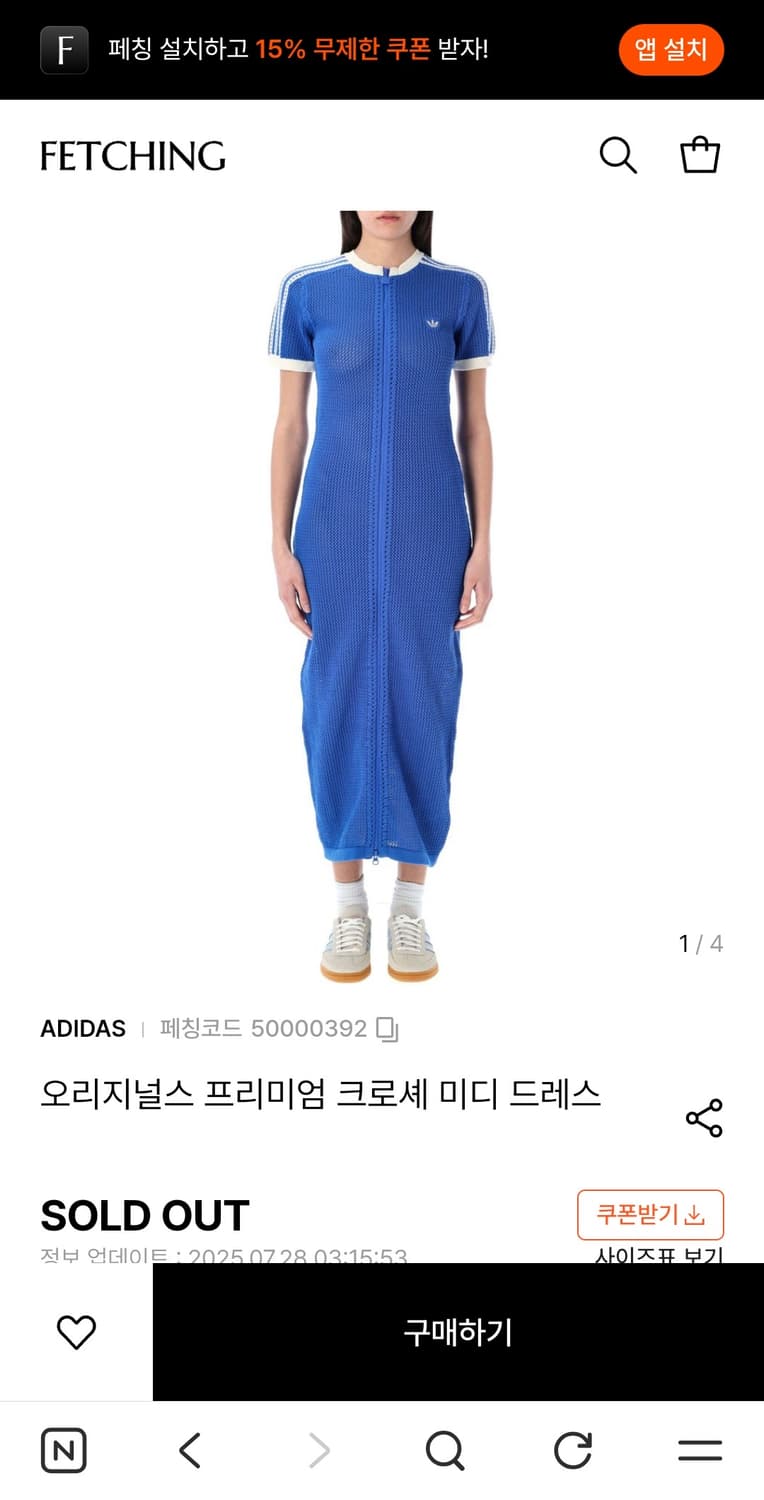Tap the FETCHING logo

coord(133,157)
